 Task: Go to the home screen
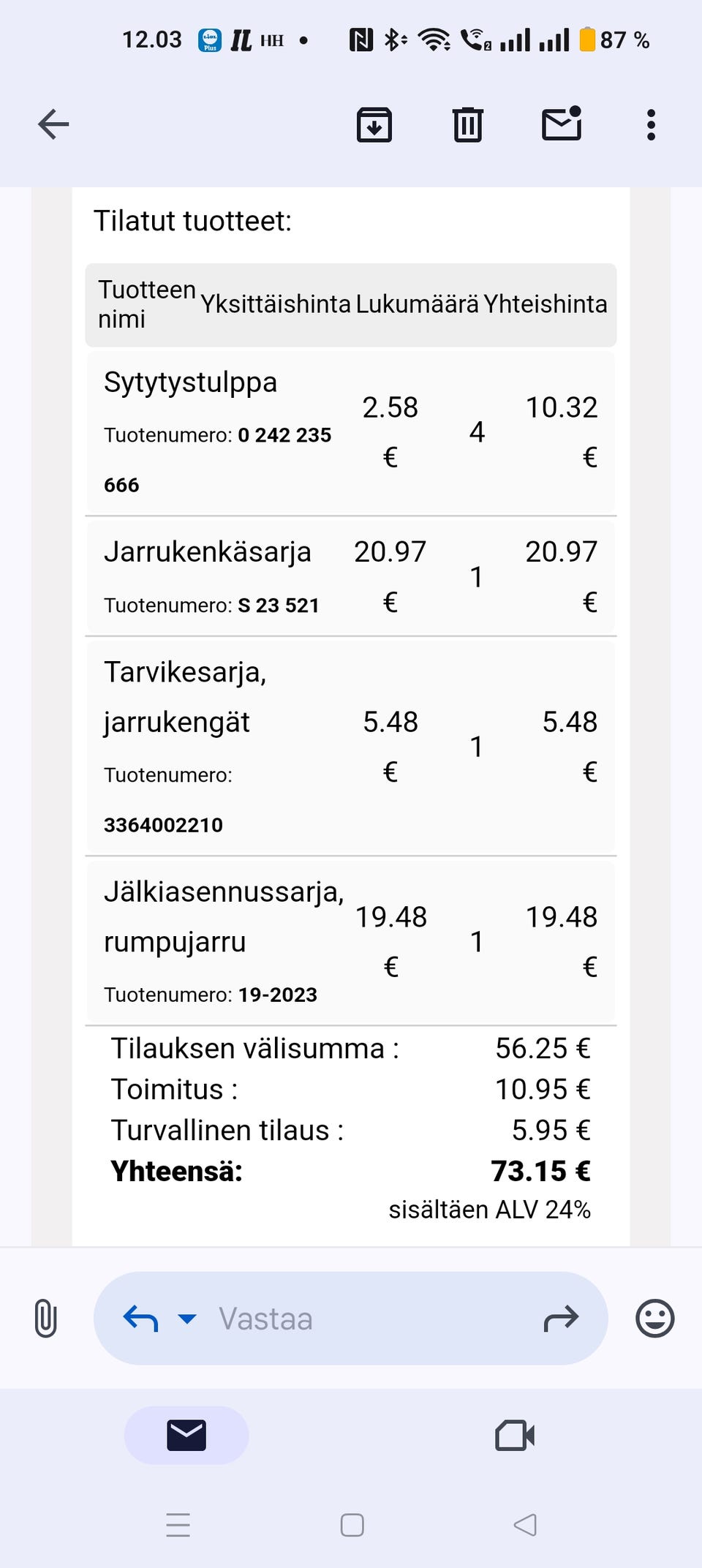click(352, 1525)
